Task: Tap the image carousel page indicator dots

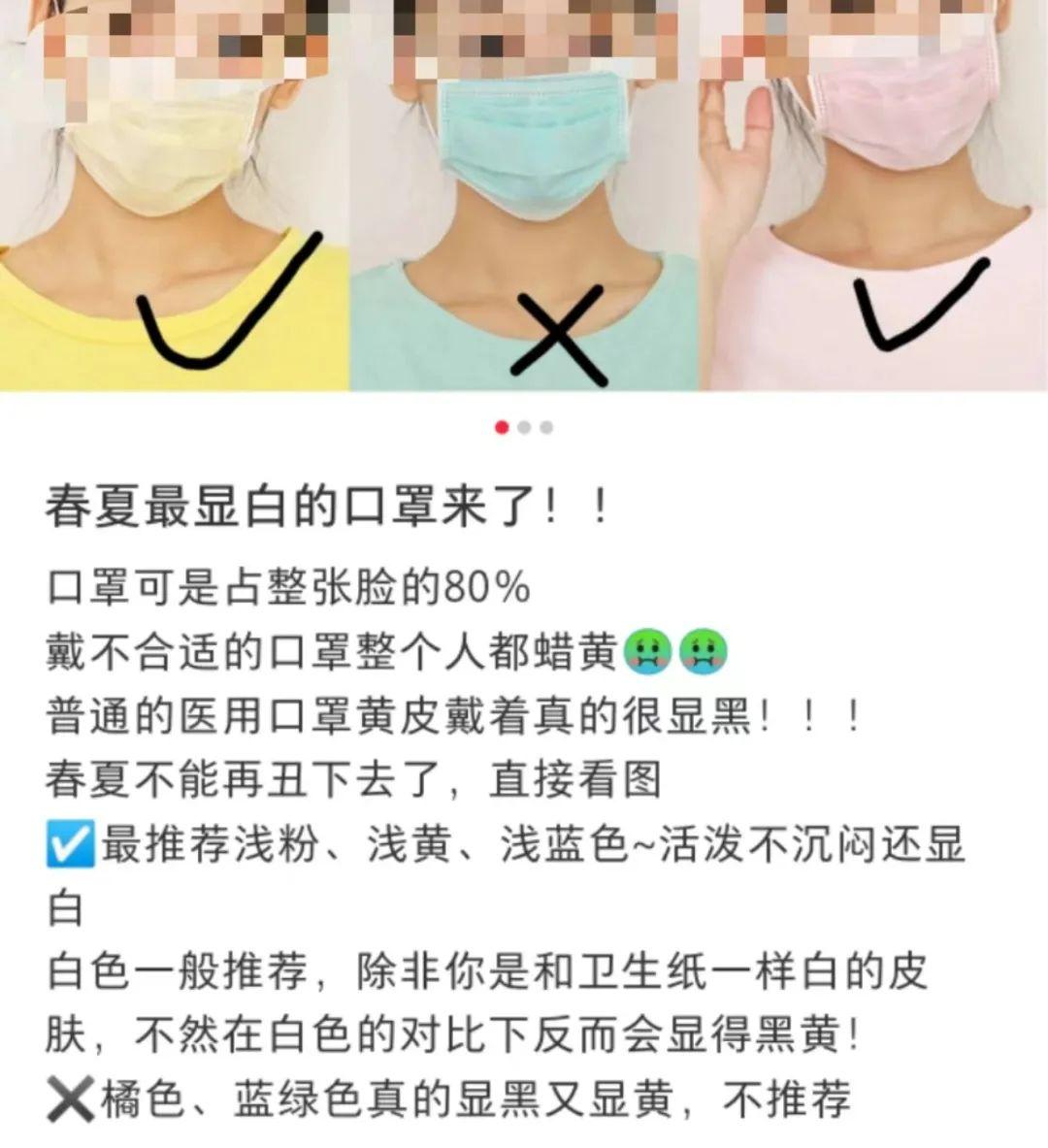Action: click(x=524, y=427)
